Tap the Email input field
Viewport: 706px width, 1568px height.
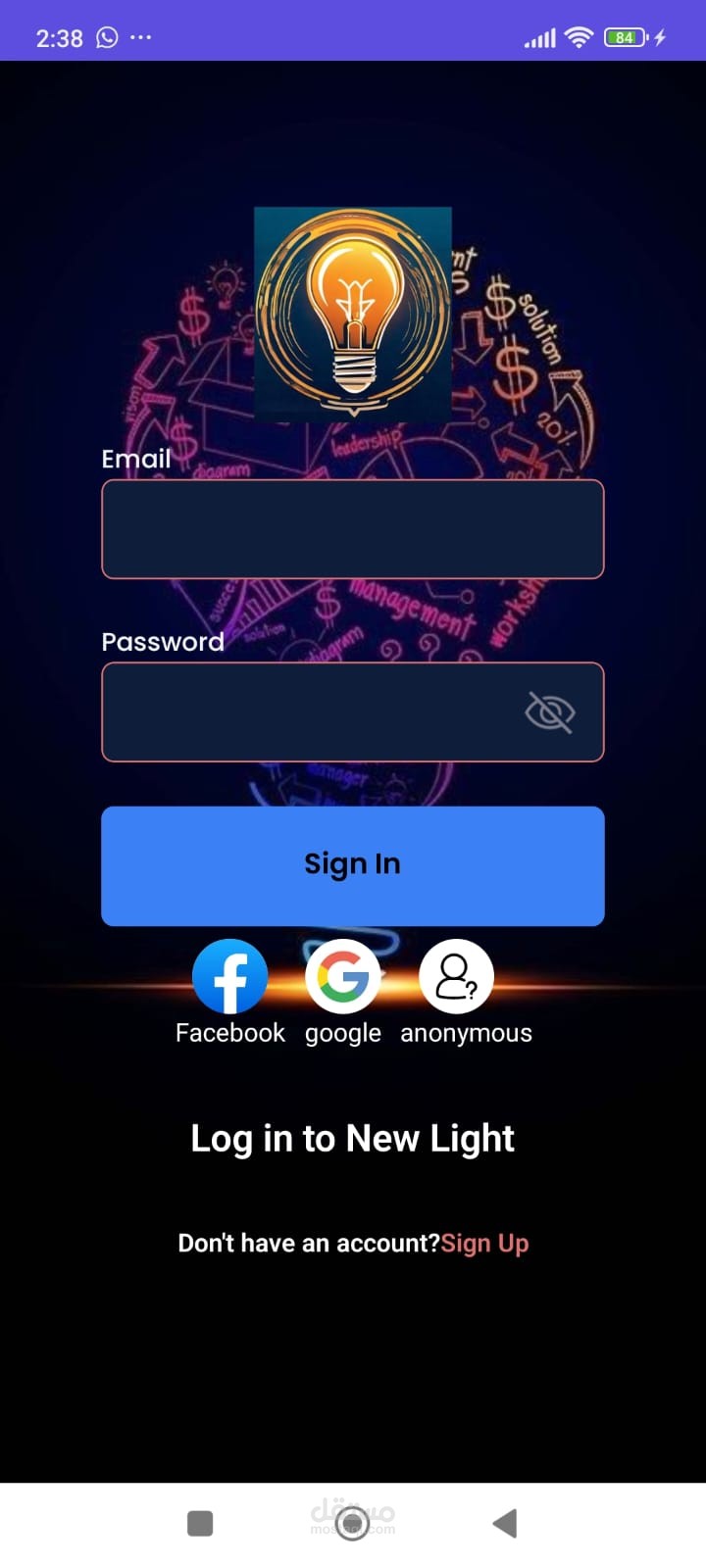tap(353, 529)
